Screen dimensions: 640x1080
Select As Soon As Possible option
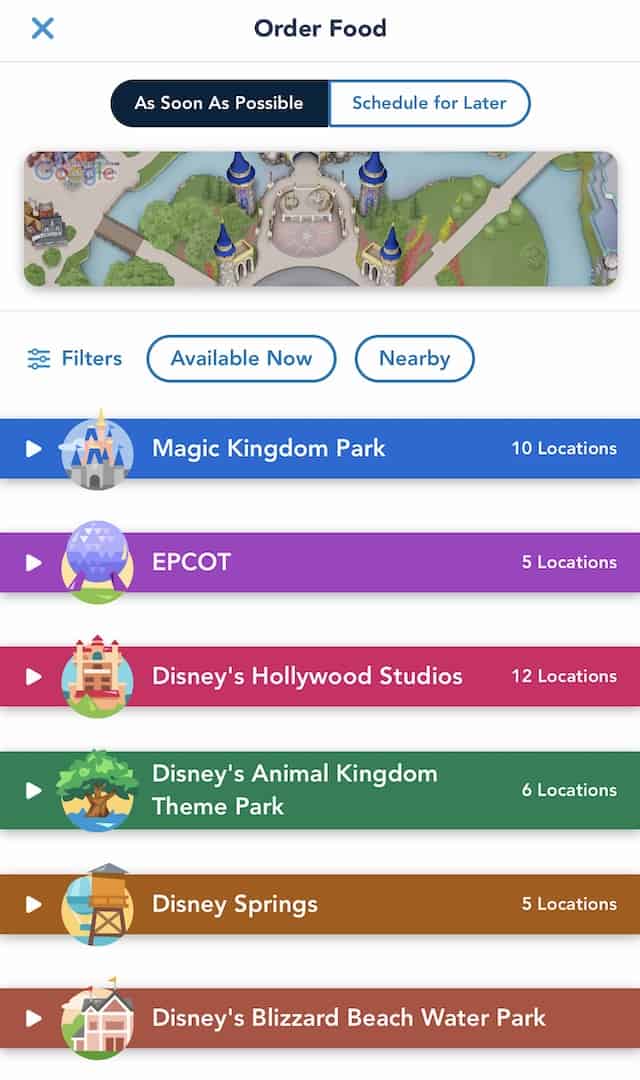coord(219,103)
